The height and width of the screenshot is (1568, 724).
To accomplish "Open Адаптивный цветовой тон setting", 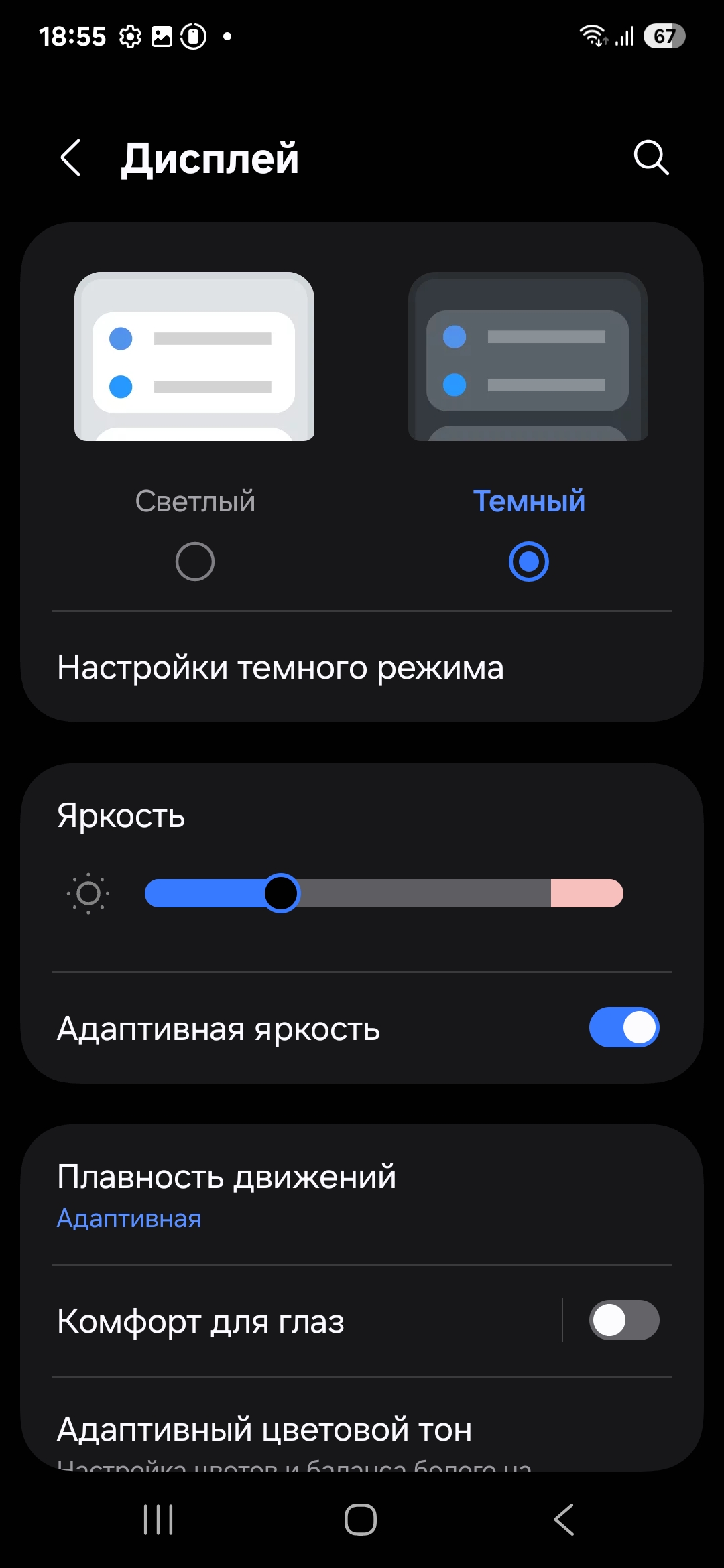I will click(x=264, y=1431).
